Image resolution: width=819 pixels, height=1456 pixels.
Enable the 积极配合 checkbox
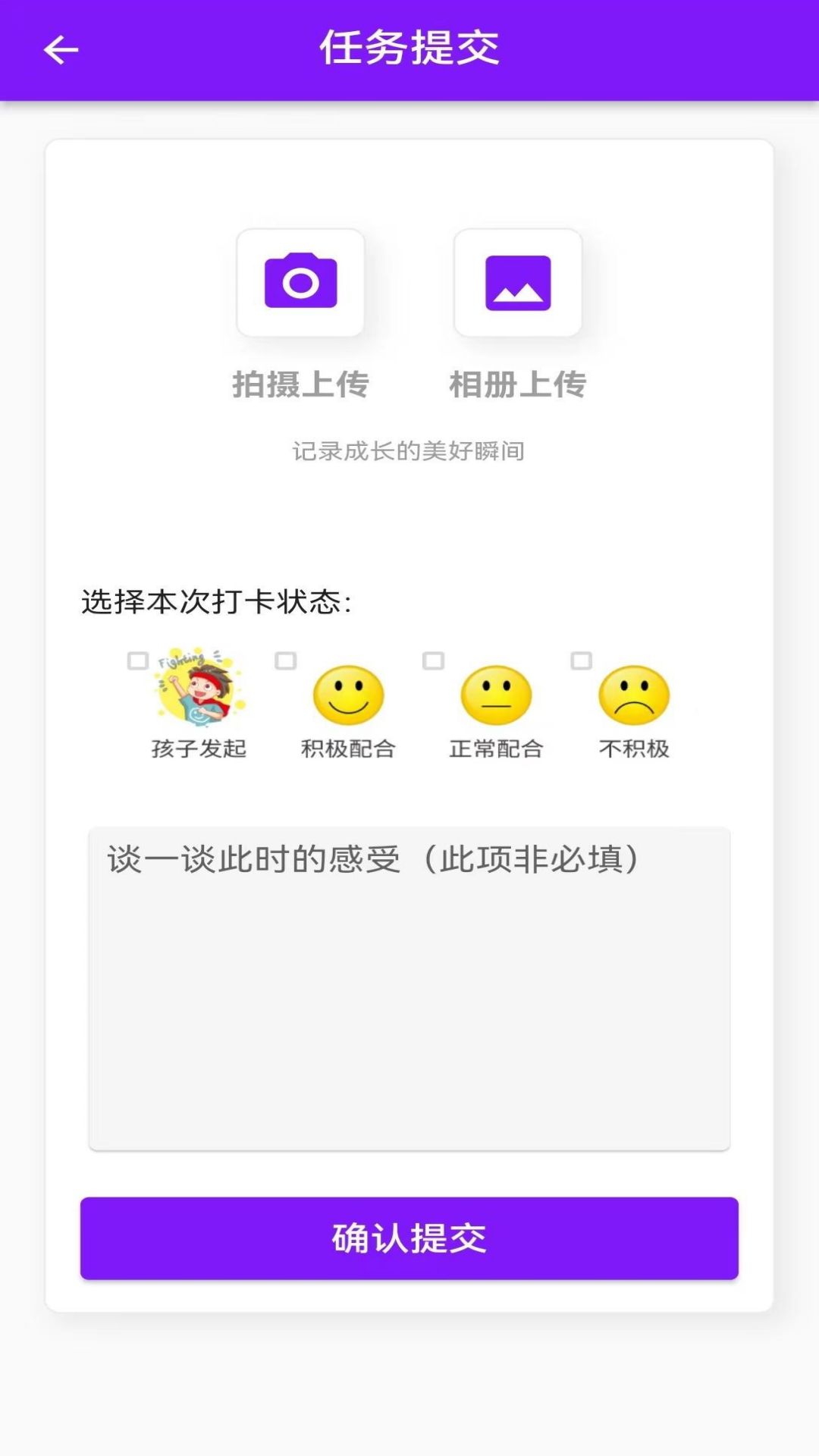coord(286,661)
